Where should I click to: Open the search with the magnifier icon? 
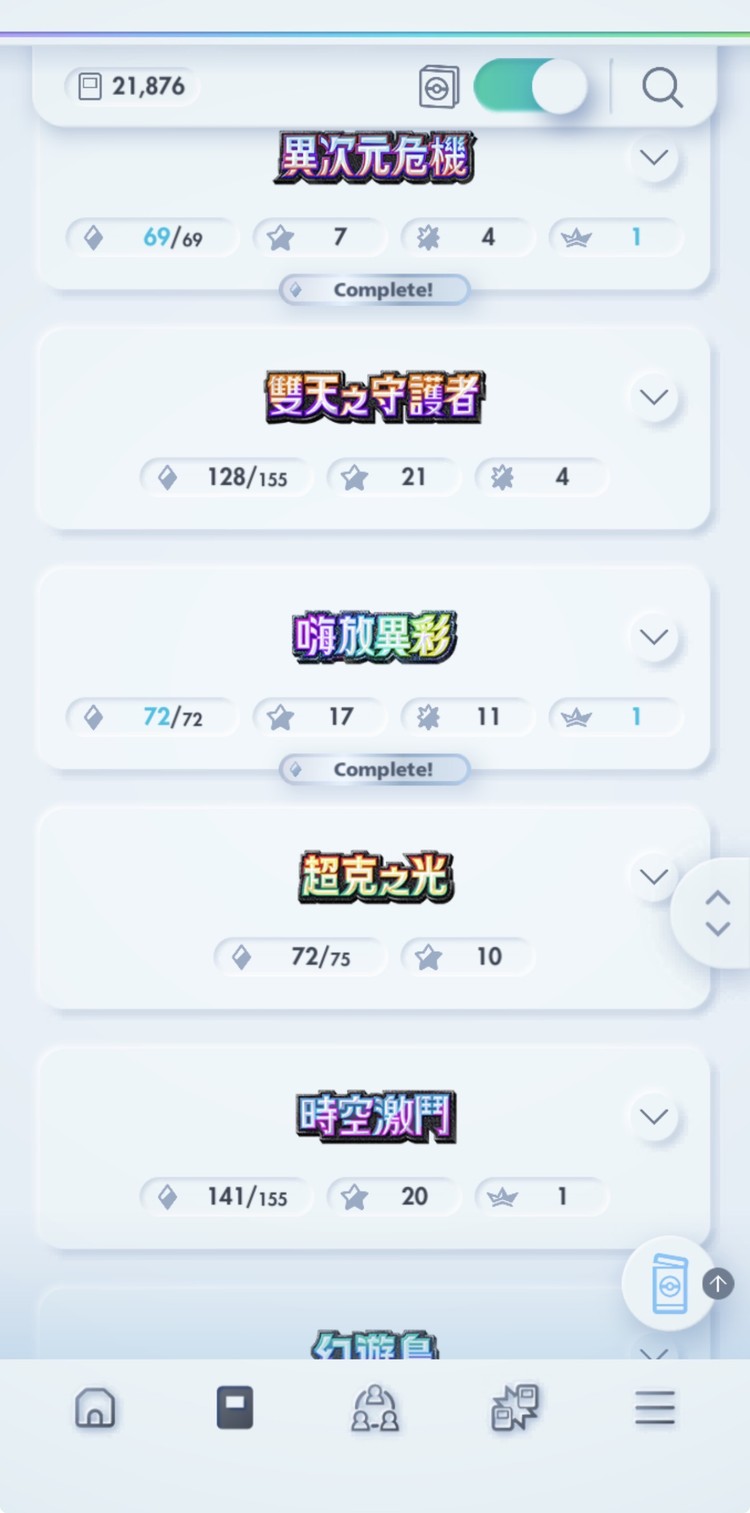(x=662, y=88)
